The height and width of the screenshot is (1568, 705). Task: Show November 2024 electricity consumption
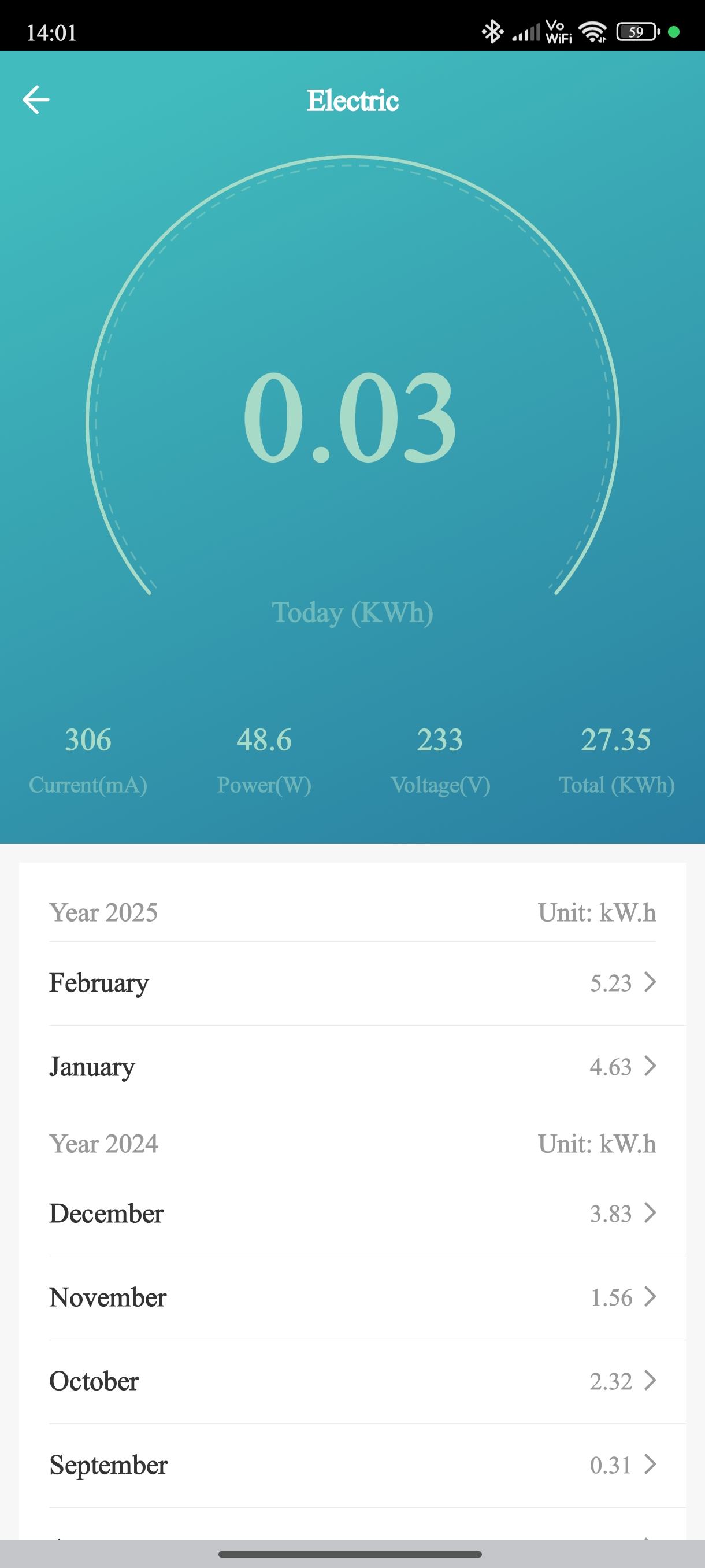[352, 1297]
